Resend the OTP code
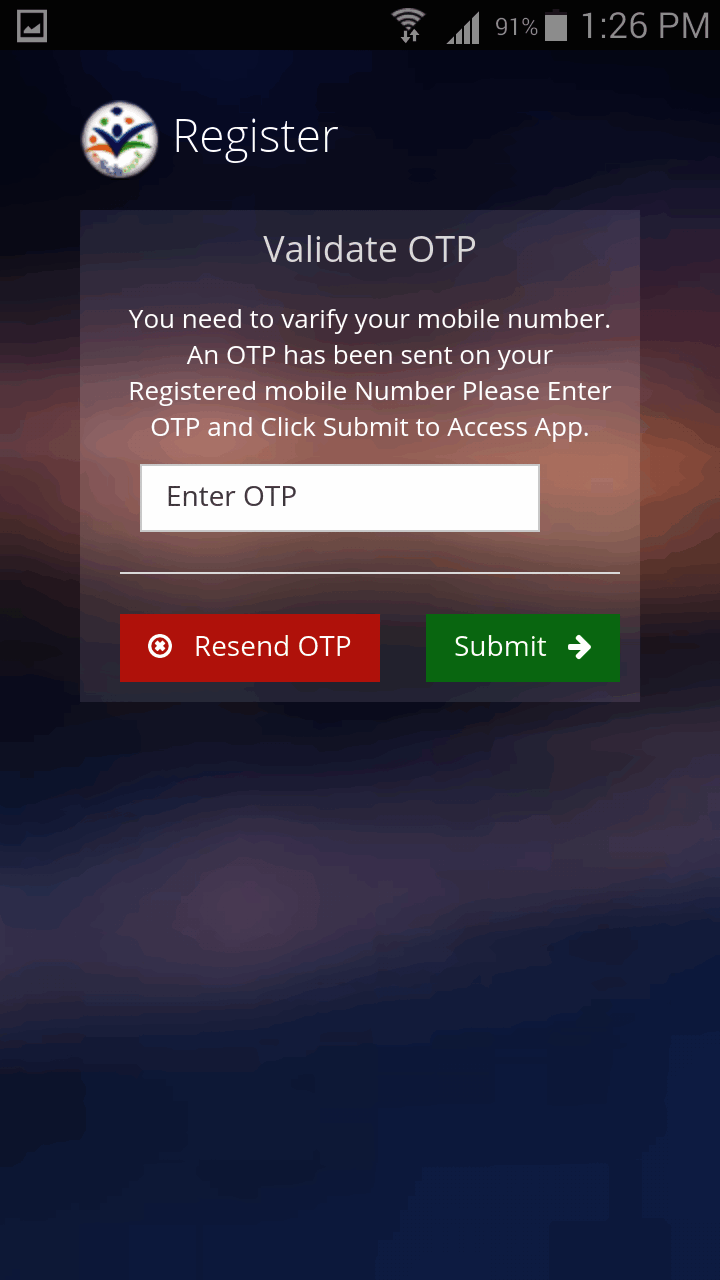 [x=250, y=647]
